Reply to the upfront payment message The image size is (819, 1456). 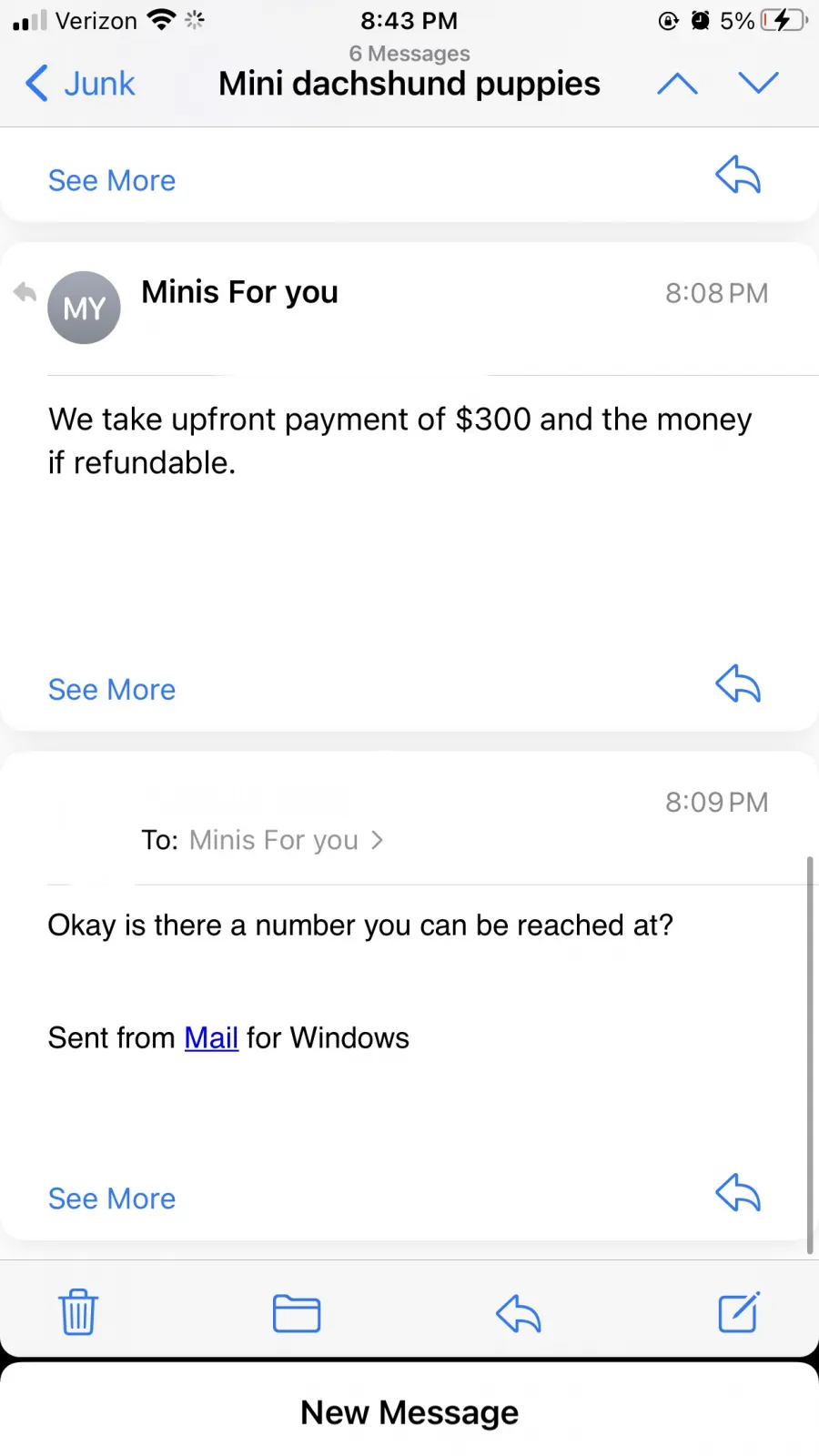click(738, 684)
